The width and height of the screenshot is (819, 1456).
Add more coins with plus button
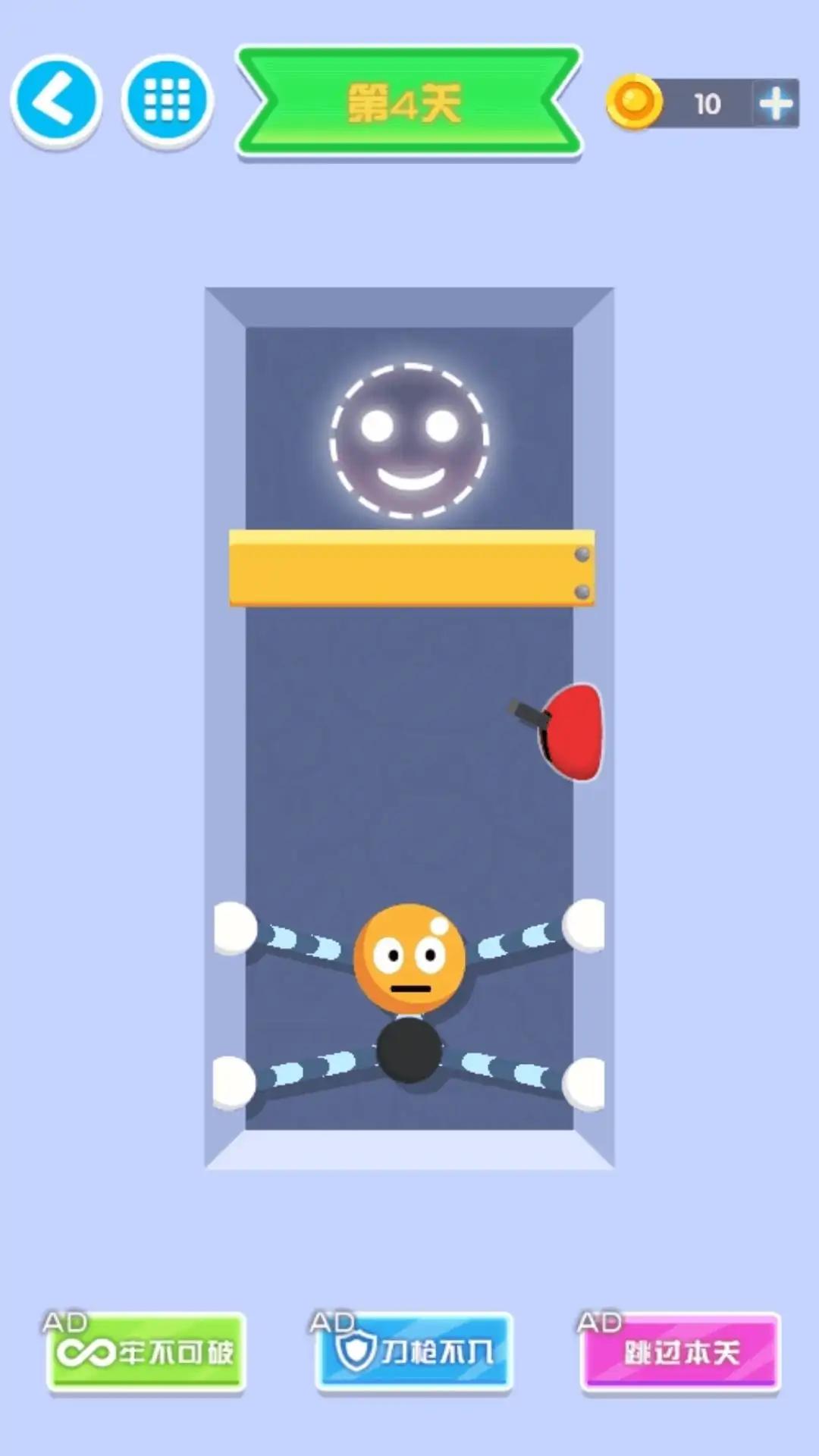775,103
